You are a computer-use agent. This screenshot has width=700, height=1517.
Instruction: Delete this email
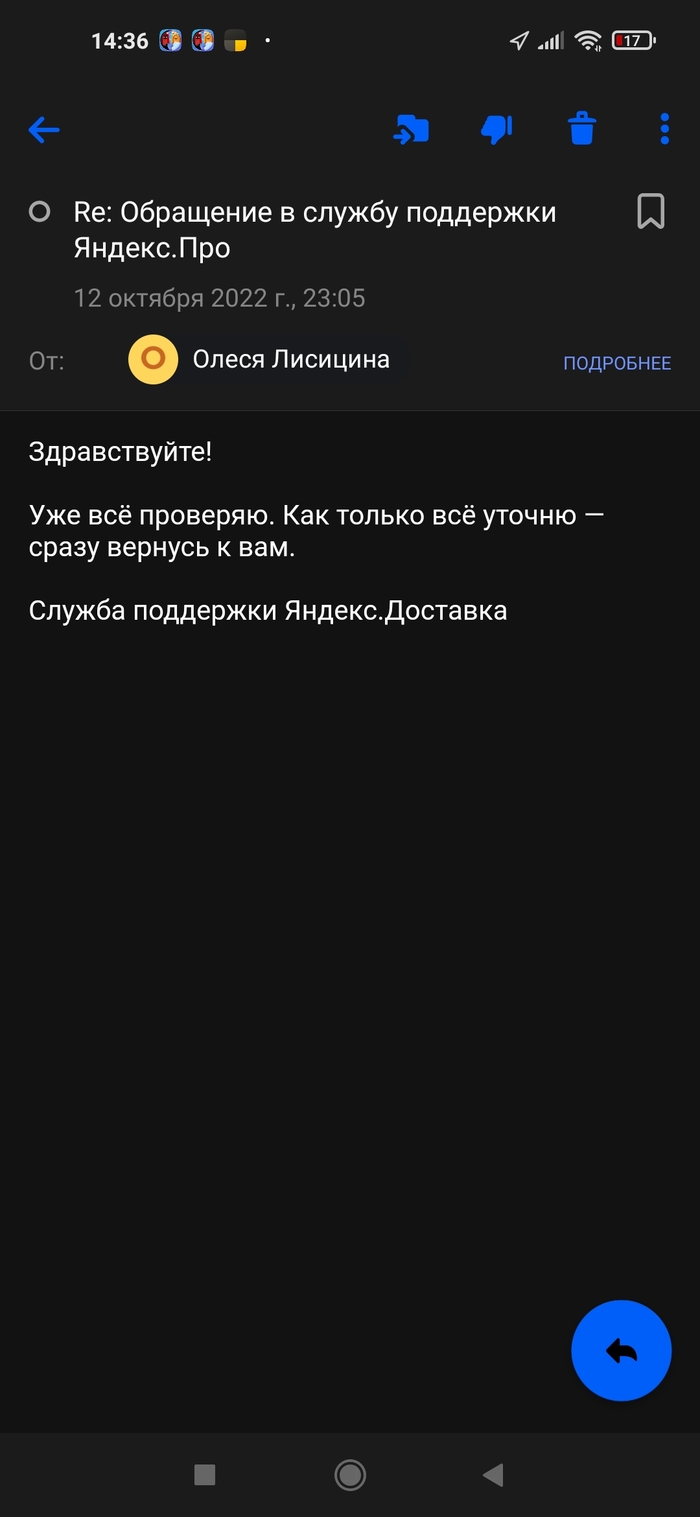[x=582, y=129]
